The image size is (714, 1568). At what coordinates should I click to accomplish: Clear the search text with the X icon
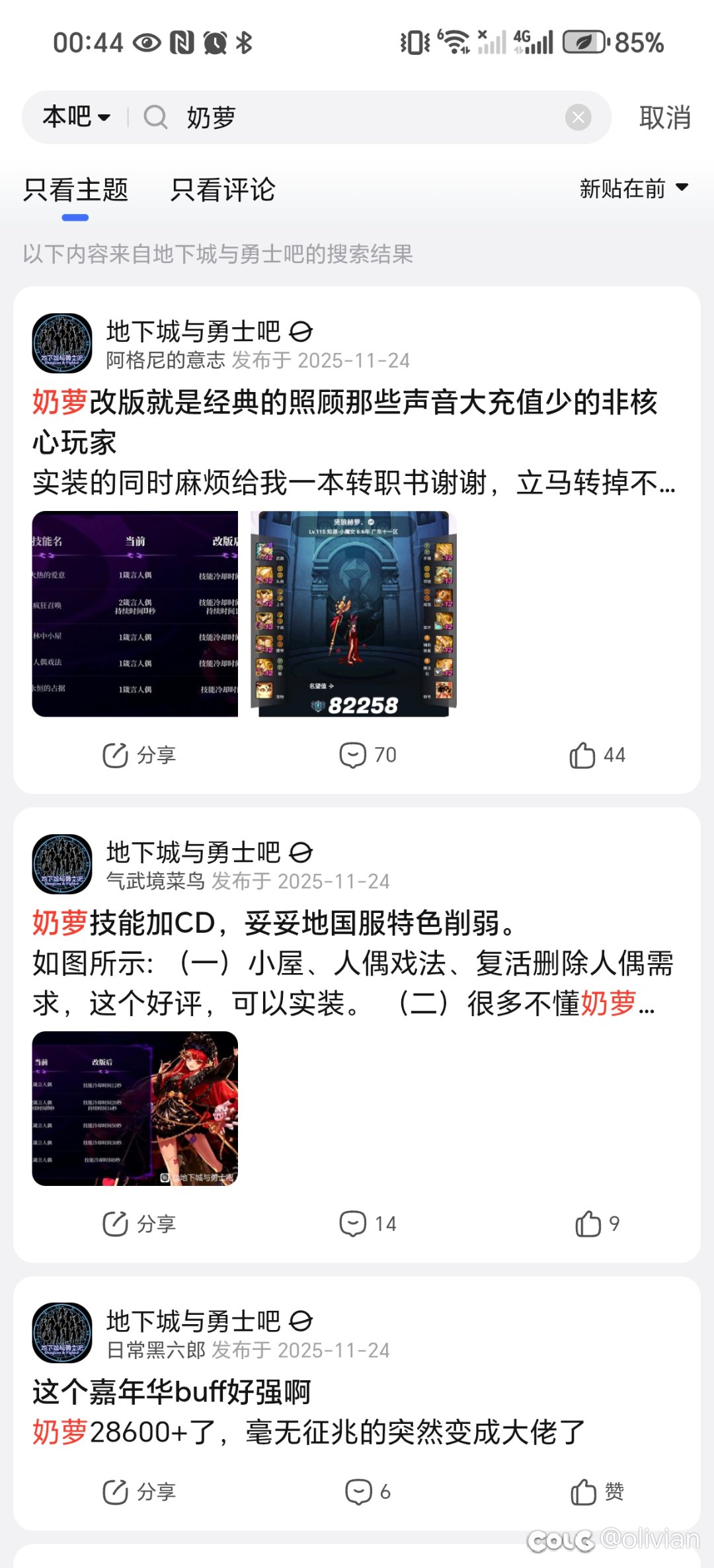click(x=578, y=118)
